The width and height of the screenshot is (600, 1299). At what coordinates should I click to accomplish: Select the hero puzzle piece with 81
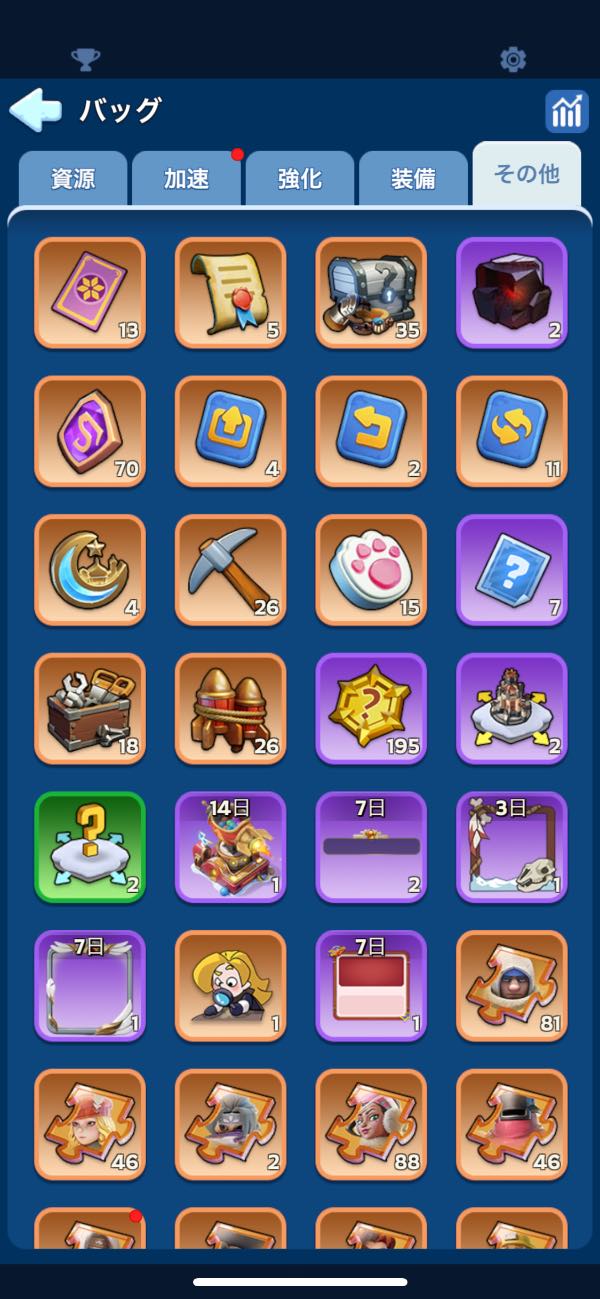(x=511, y=986)
